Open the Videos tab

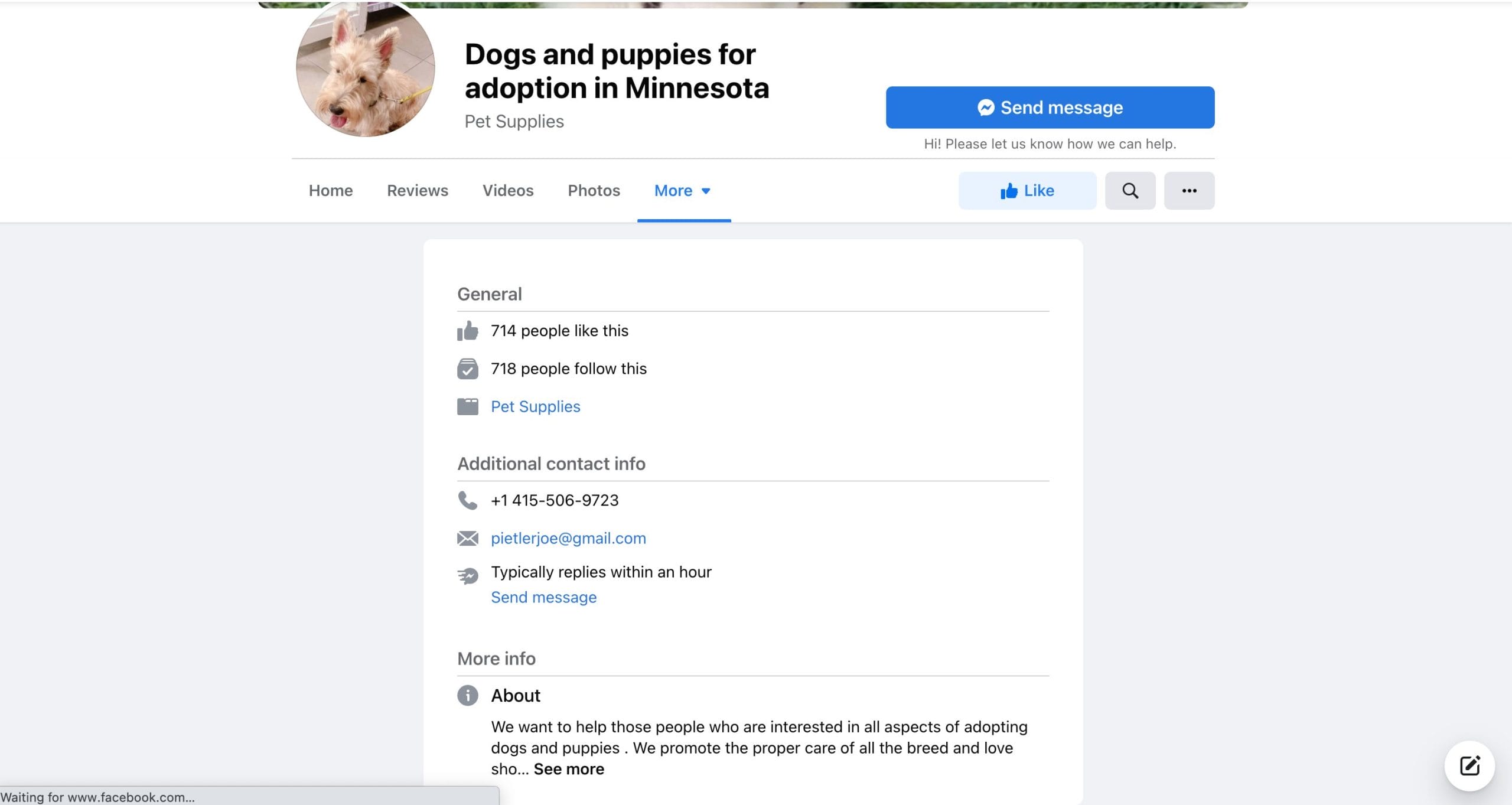coord(507,191)
